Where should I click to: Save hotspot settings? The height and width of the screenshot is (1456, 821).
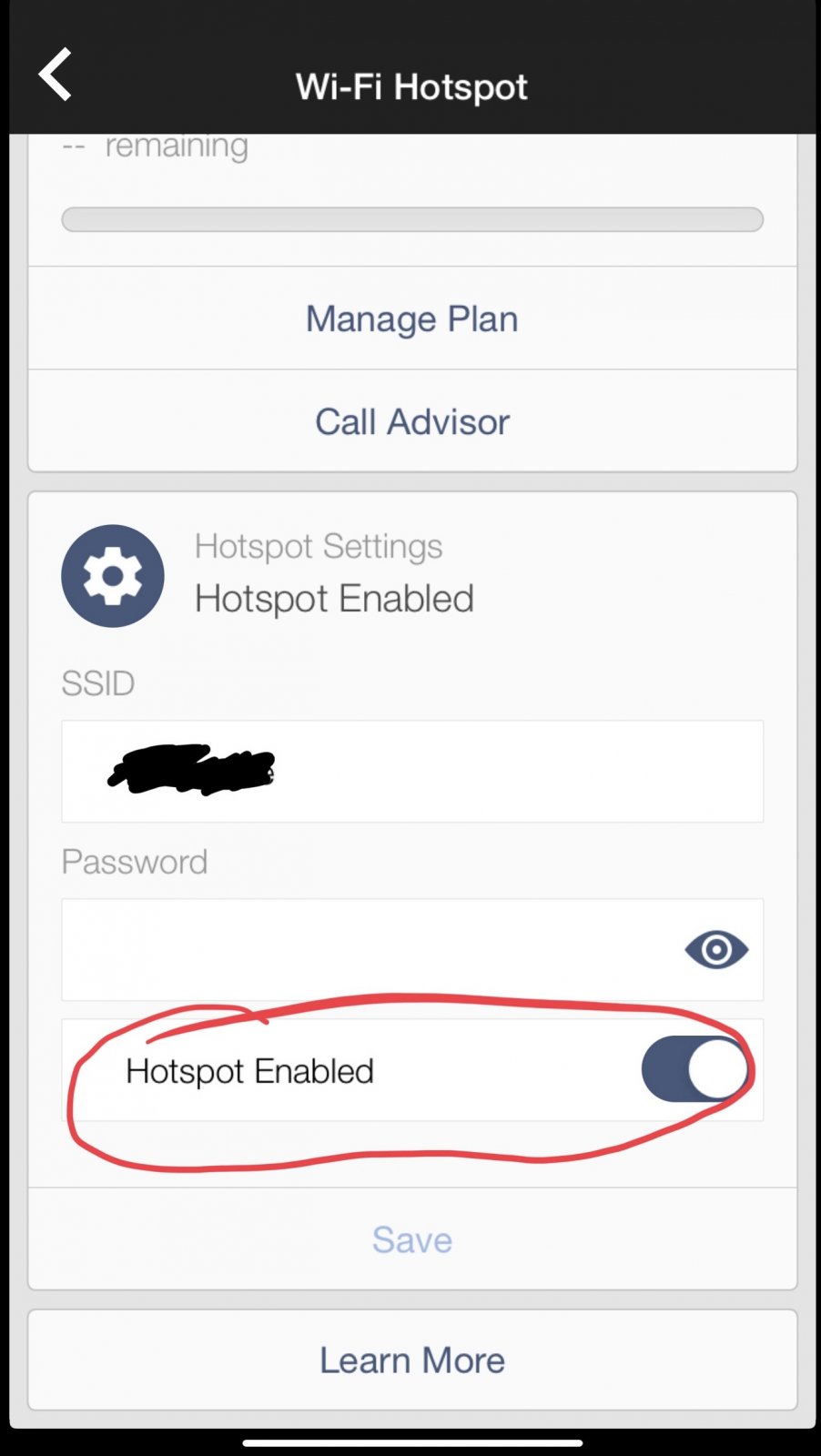412,1239
